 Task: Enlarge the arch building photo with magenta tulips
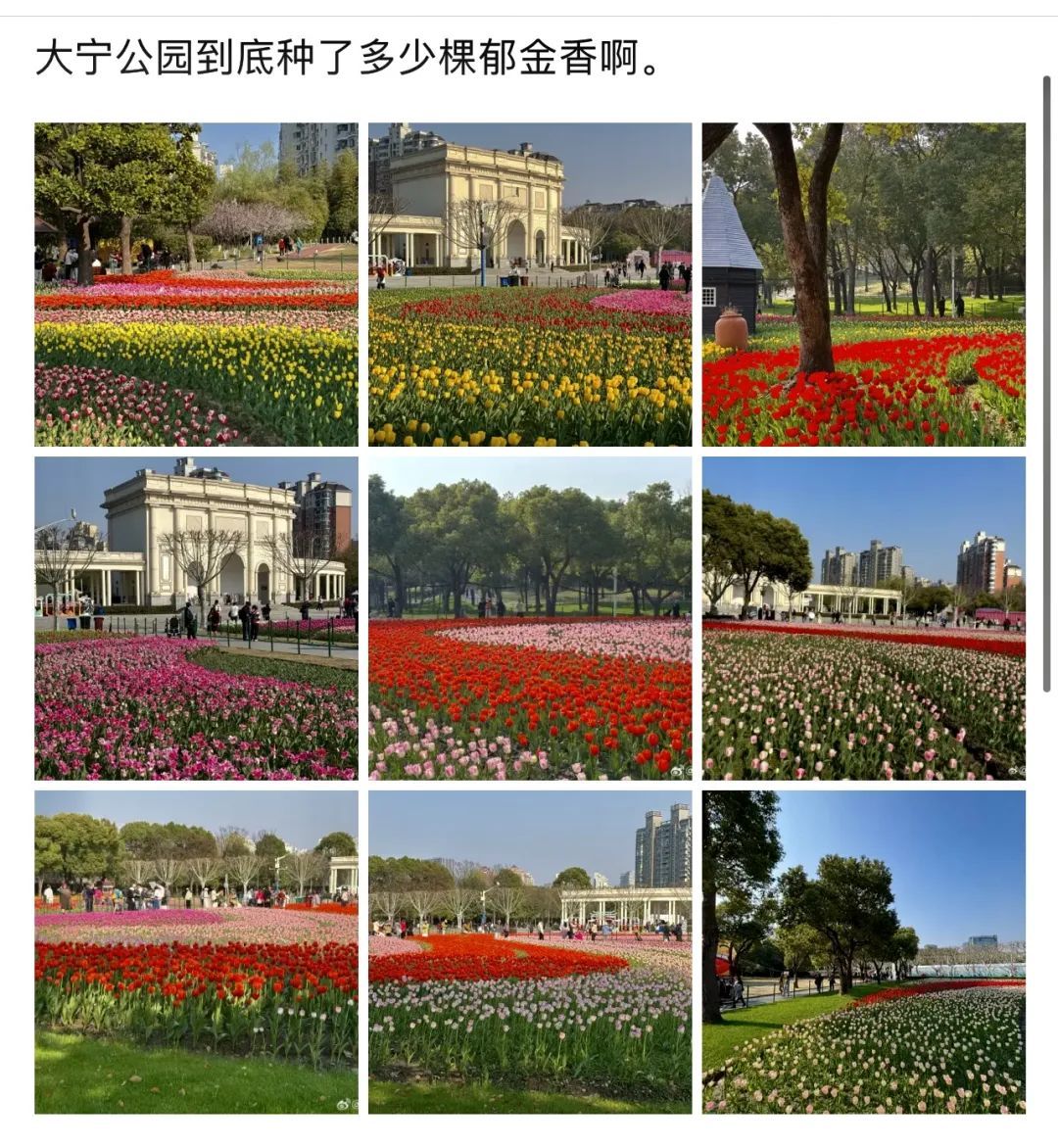coord(196,618)
